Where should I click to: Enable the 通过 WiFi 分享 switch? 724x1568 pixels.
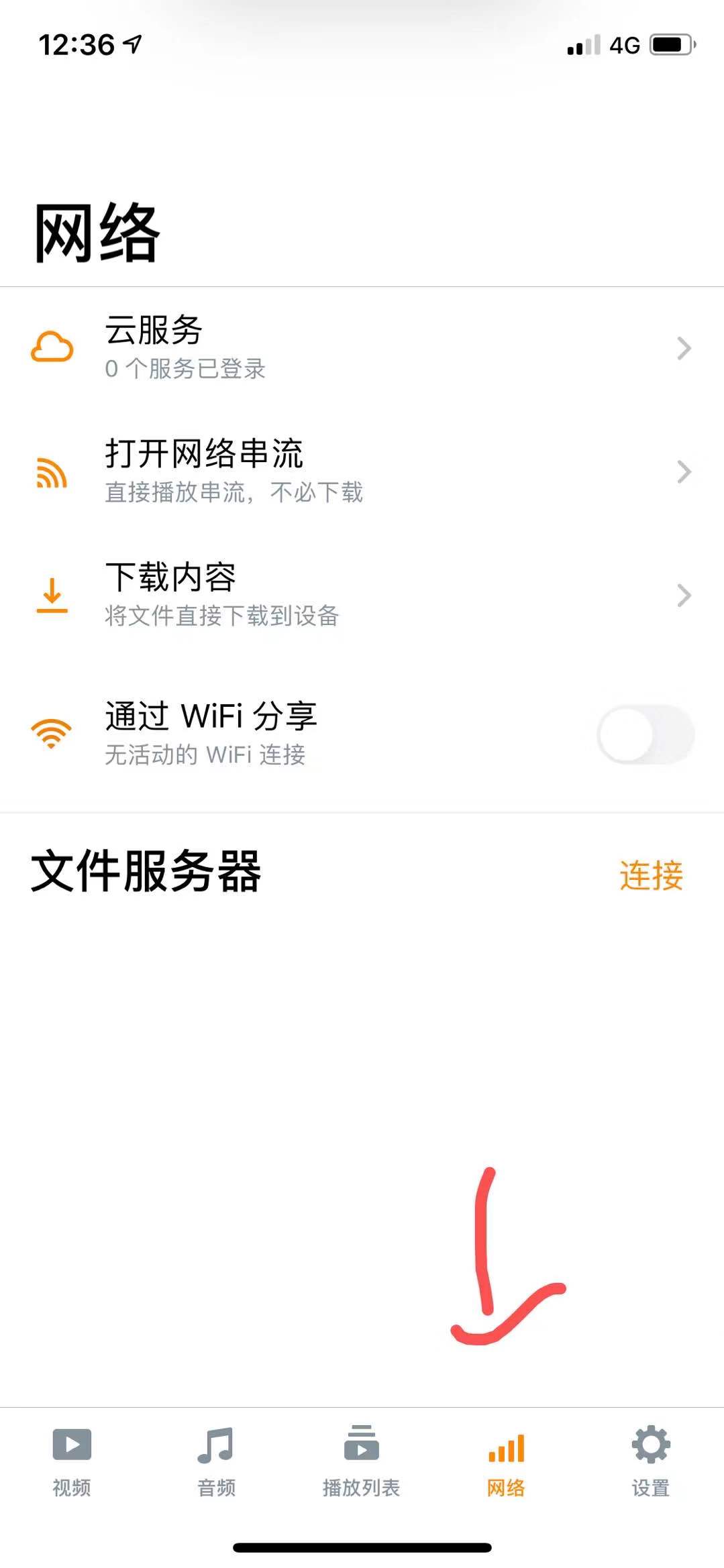(x=645, y=734)
